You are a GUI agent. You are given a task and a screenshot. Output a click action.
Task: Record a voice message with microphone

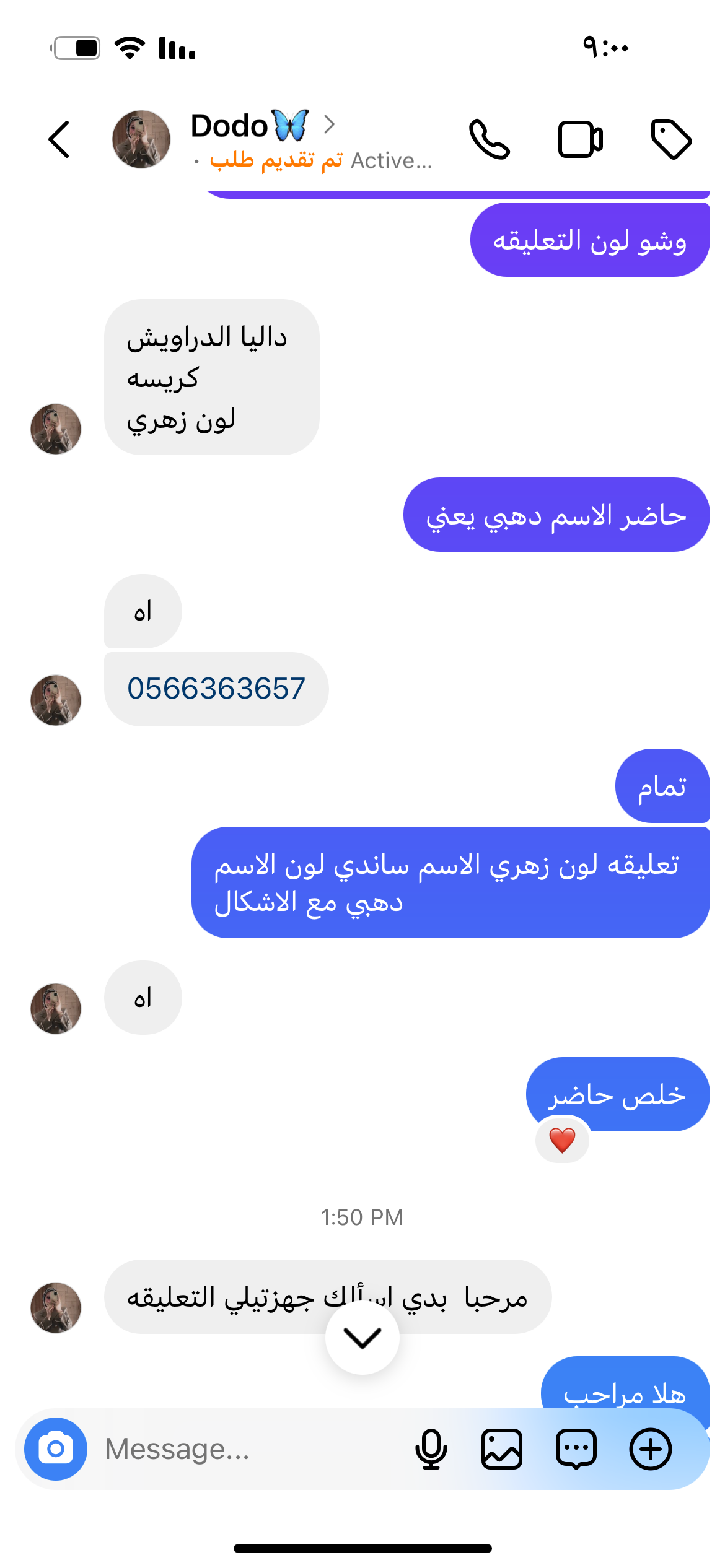click(431, 1449)
